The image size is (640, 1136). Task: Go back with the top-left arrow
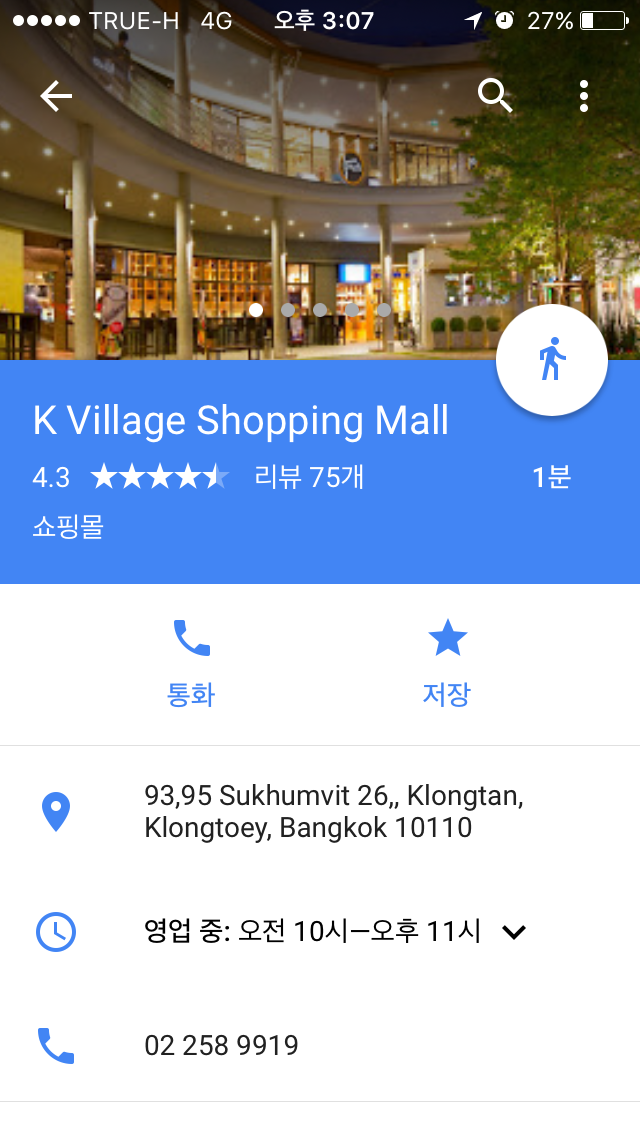coord(56,96)
